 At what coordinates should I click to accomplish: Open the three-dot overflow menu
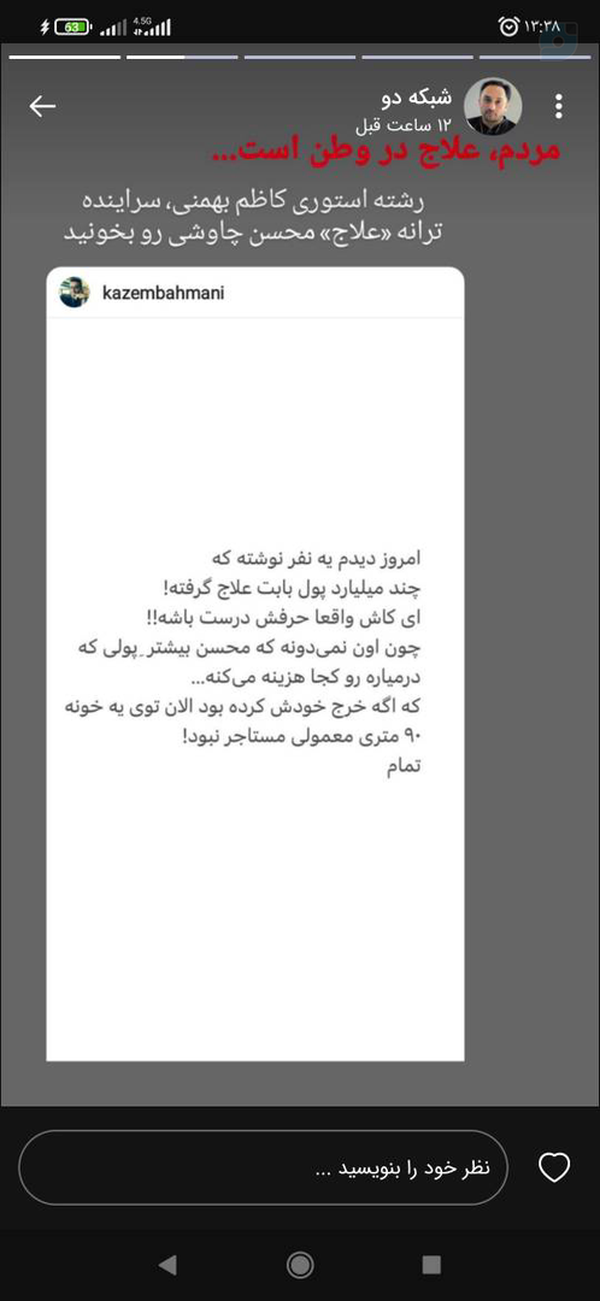559,107
